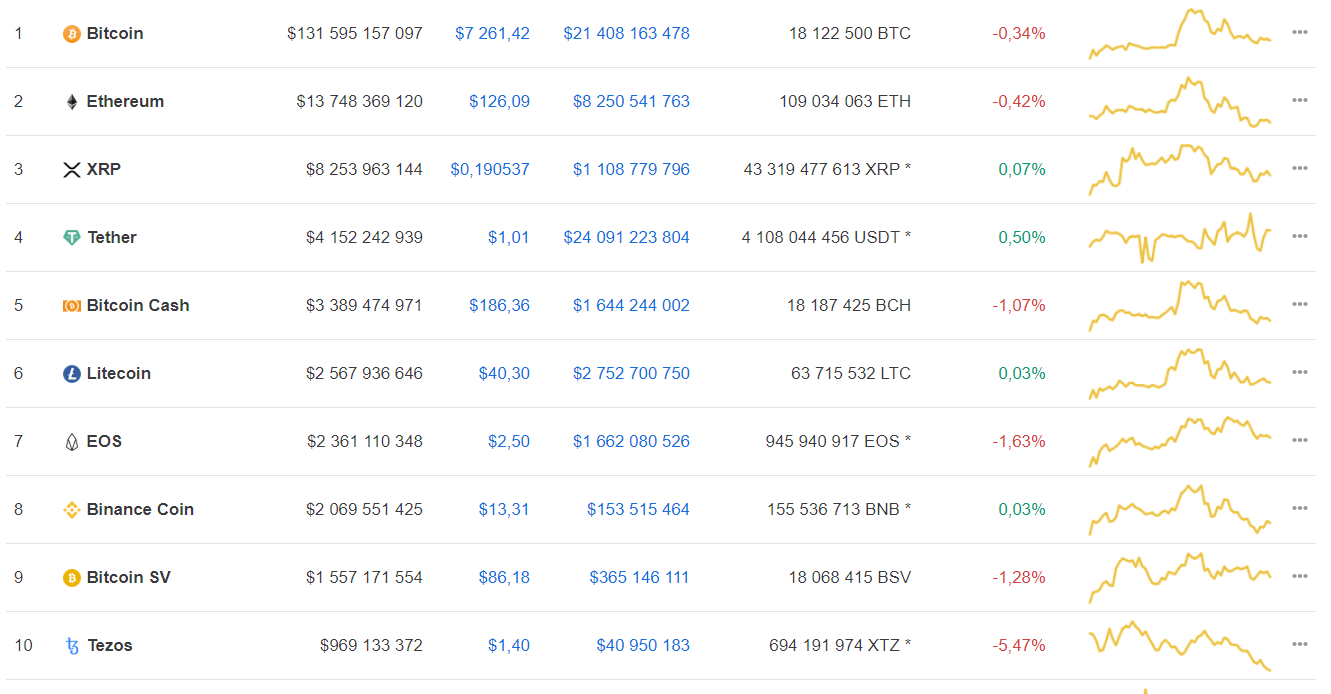Viewport: 1331px width, 694px height.
Task: Open the Tezos coin page
Action: point(109,646)
